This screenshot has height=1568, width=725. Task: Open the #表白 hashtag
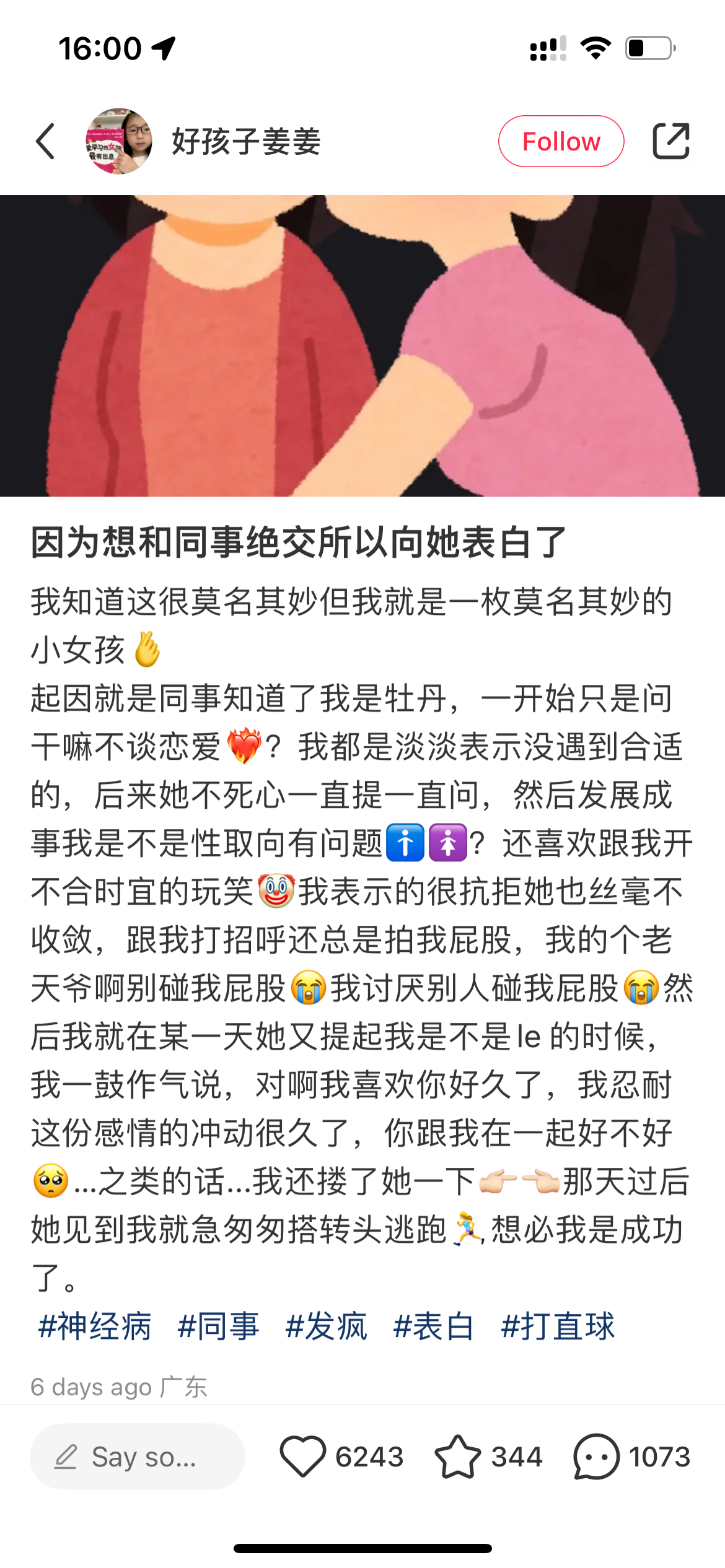coord(434,1326)
